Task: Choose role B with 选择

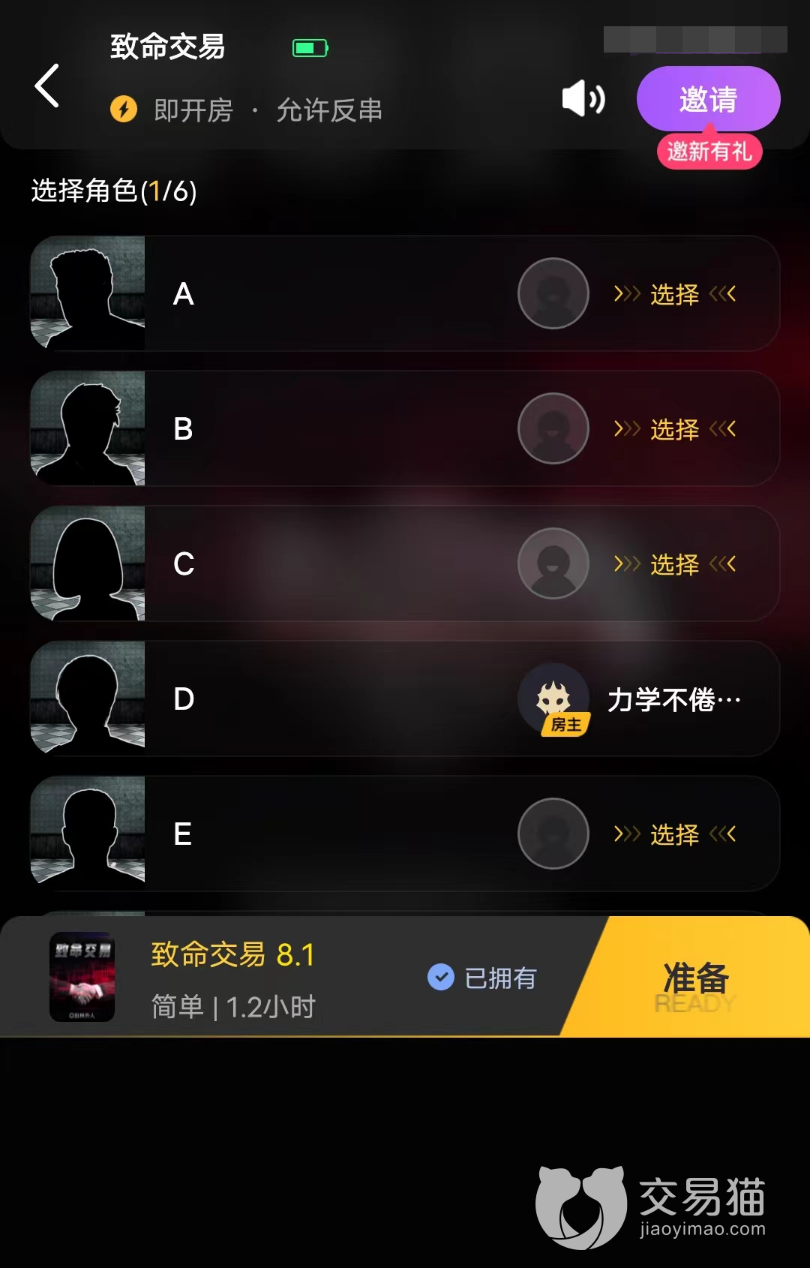Action: click(x=674, y=429)
